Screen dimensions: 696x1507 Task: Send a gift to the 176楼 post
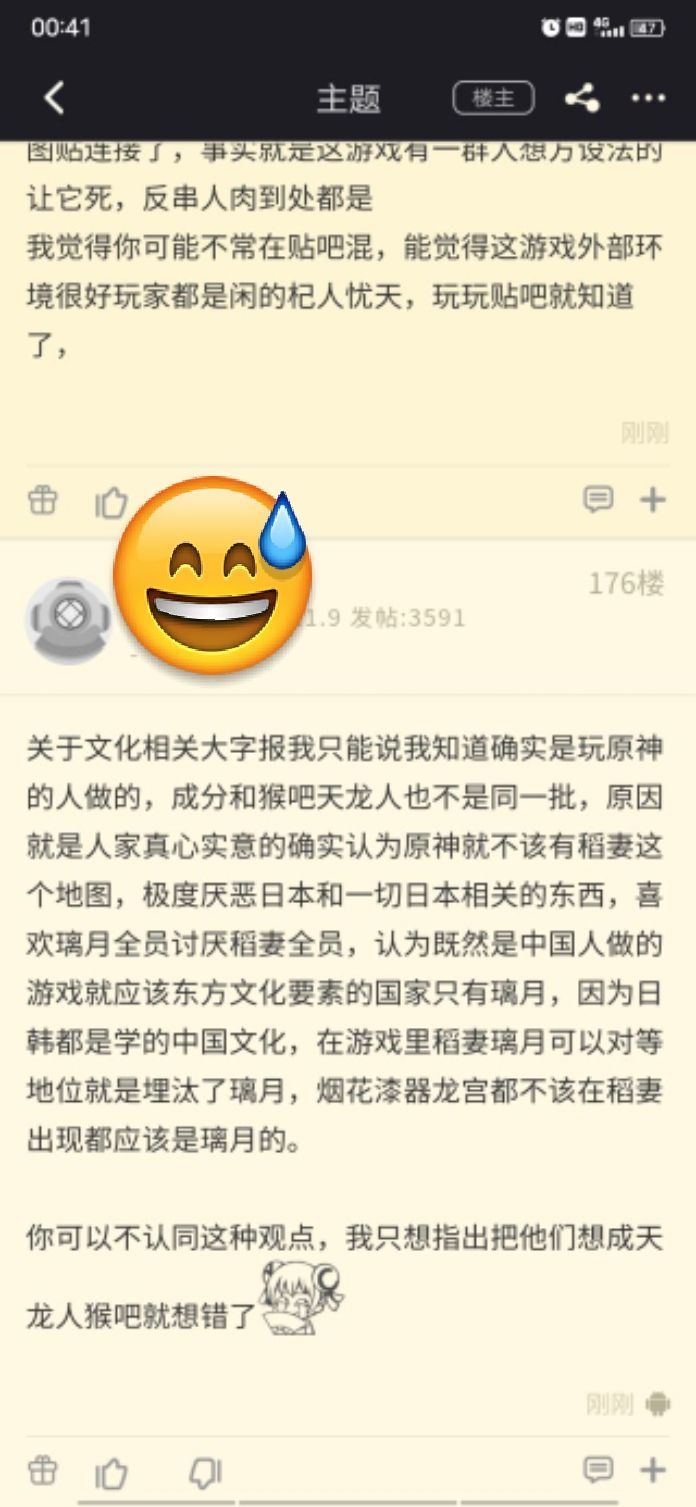tap(43, 1471)
